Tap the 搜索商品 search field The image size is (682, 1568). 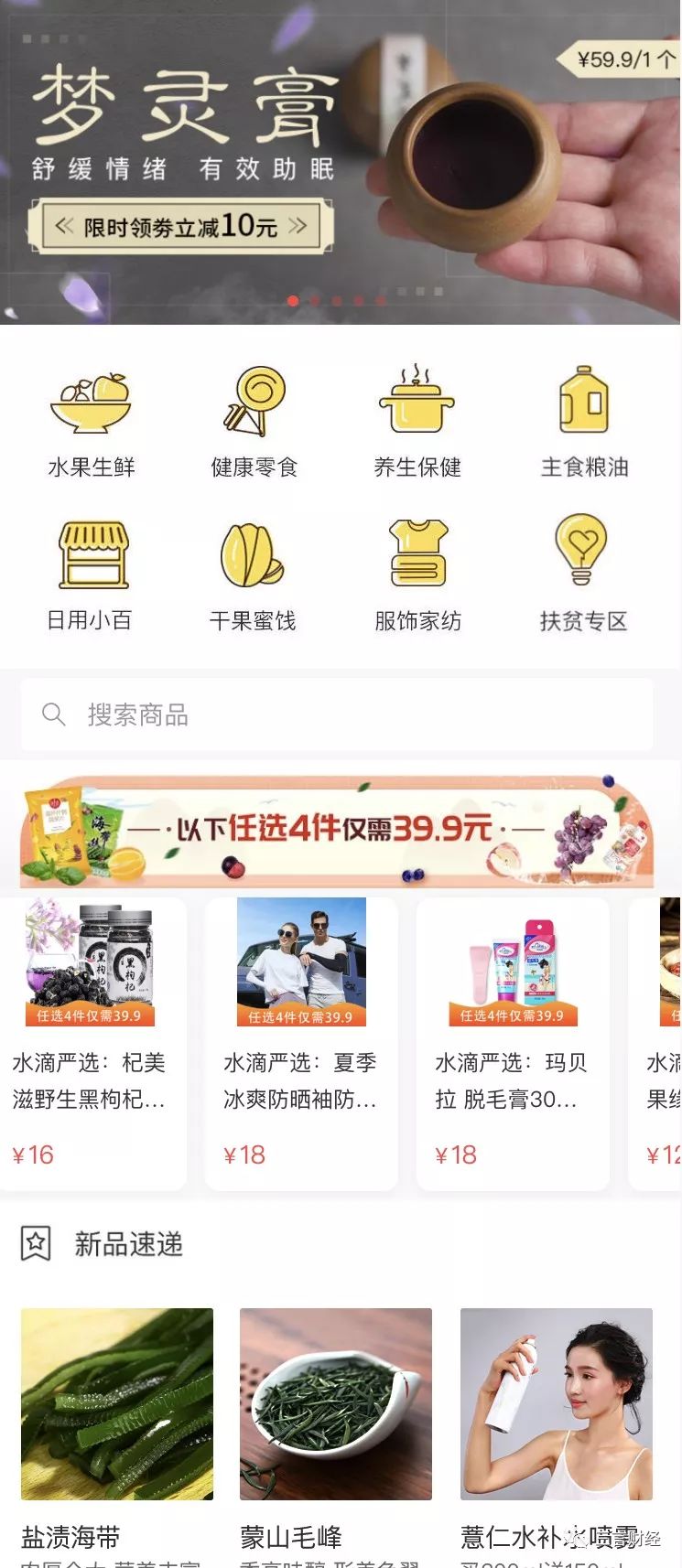tap(337, 714)
